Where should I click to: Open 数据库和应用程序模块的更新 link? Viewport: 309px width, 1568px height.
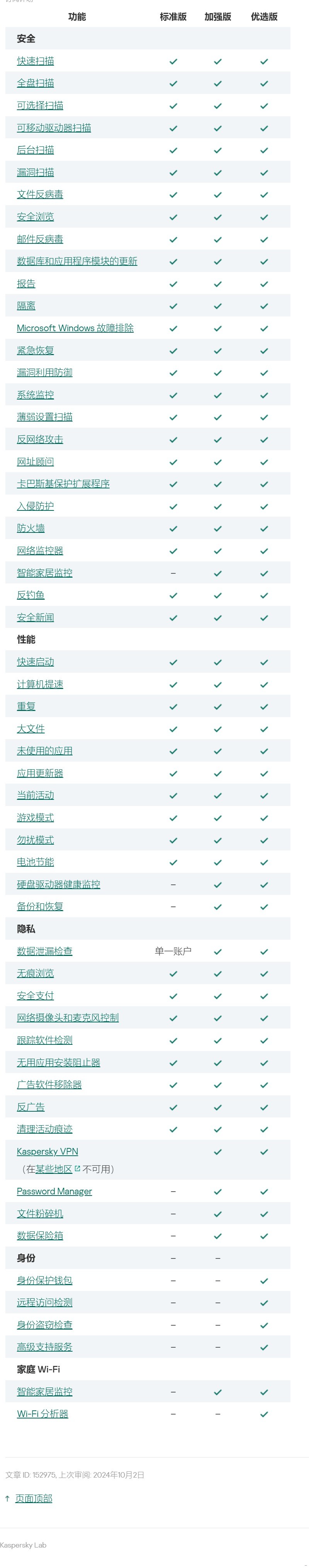(76, 261)
